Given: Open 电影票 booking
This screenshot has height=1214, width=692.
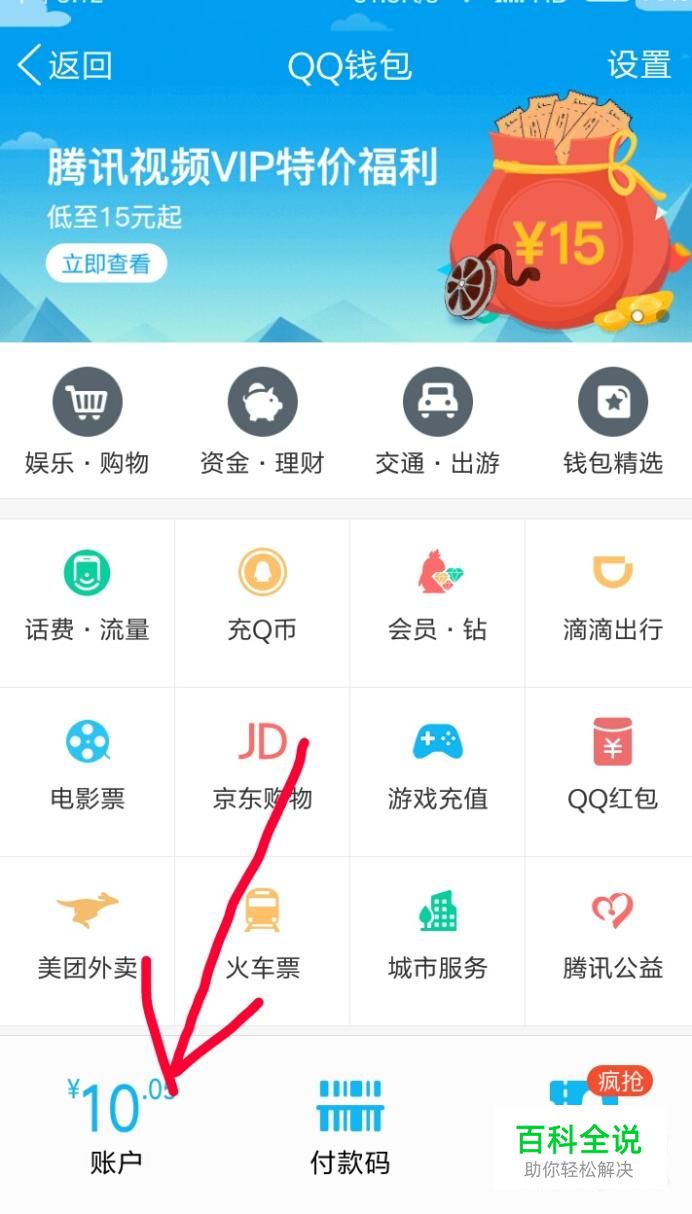Looking at the screenshot, I should pos(87,768).
